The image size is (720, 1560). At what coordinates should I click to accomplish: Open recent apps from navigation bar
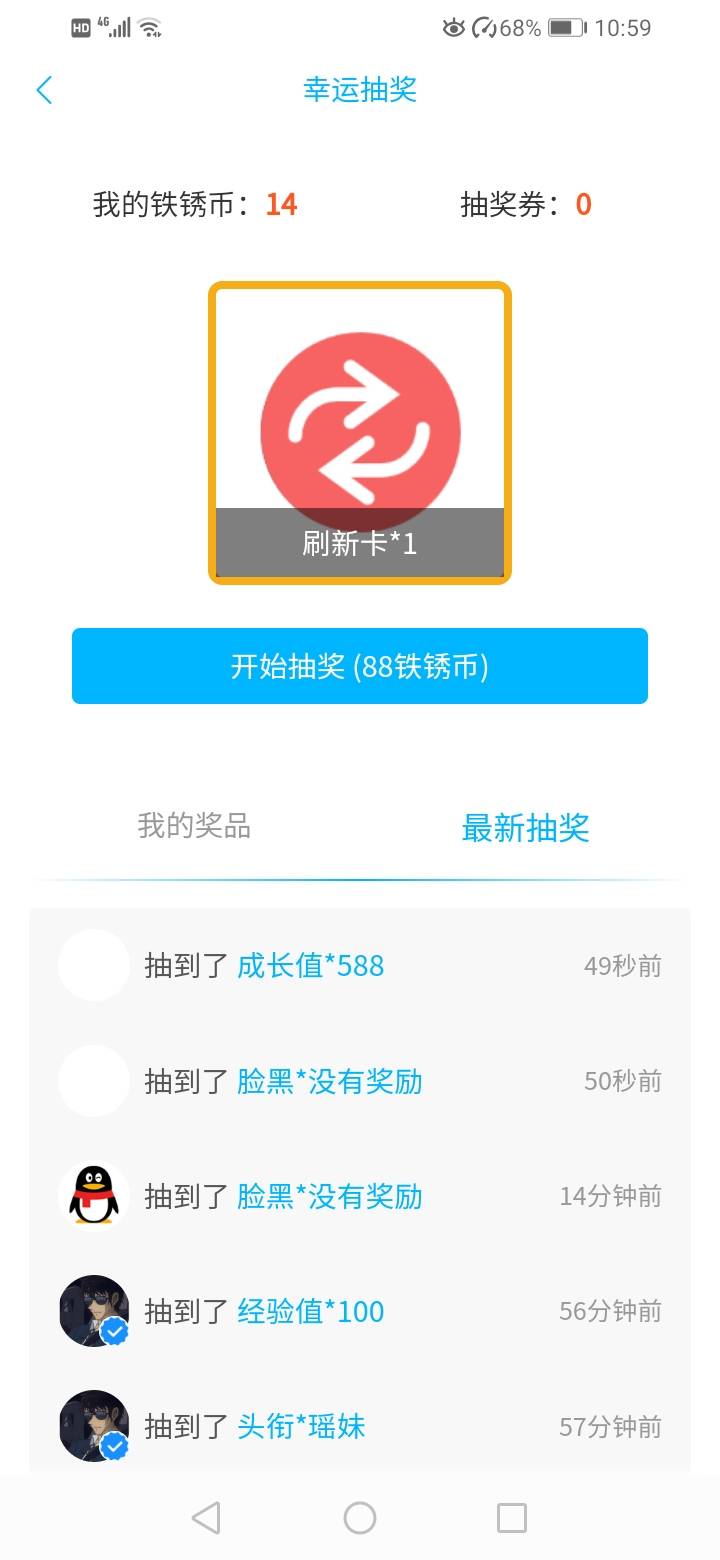[512, 1518]
